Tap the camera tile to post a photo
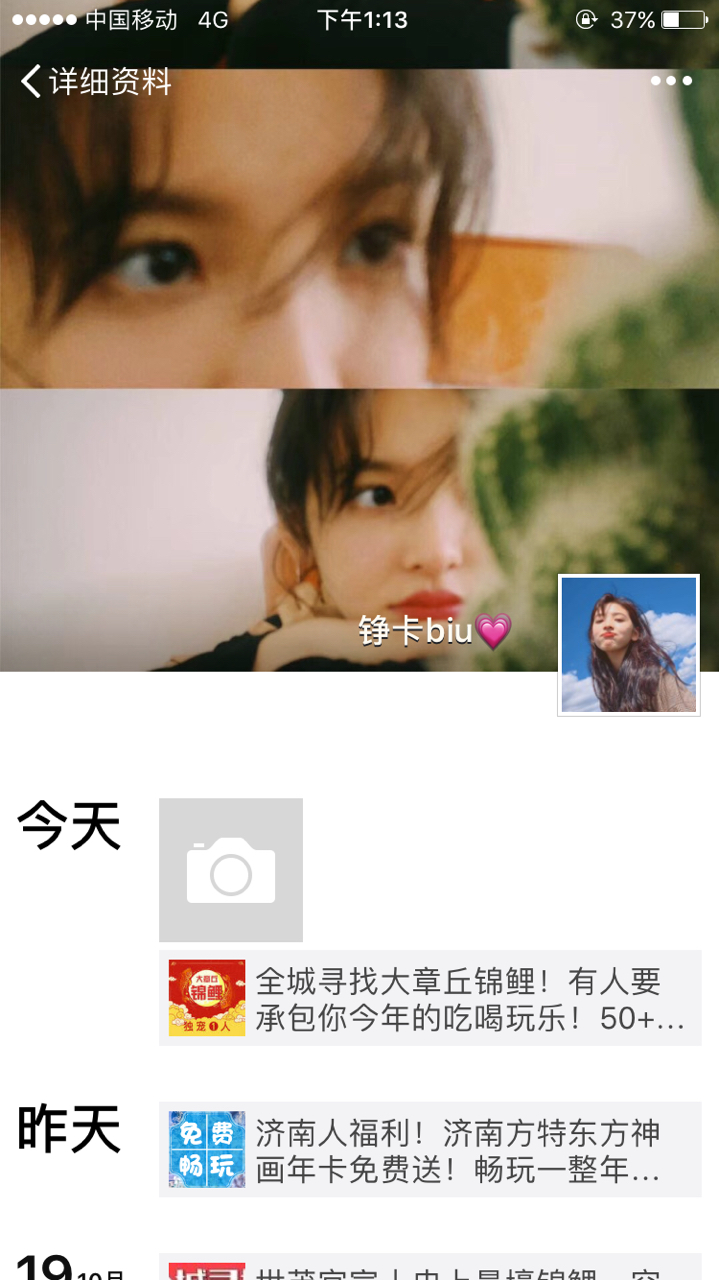The image size is (719, 1280). point(231,870)
